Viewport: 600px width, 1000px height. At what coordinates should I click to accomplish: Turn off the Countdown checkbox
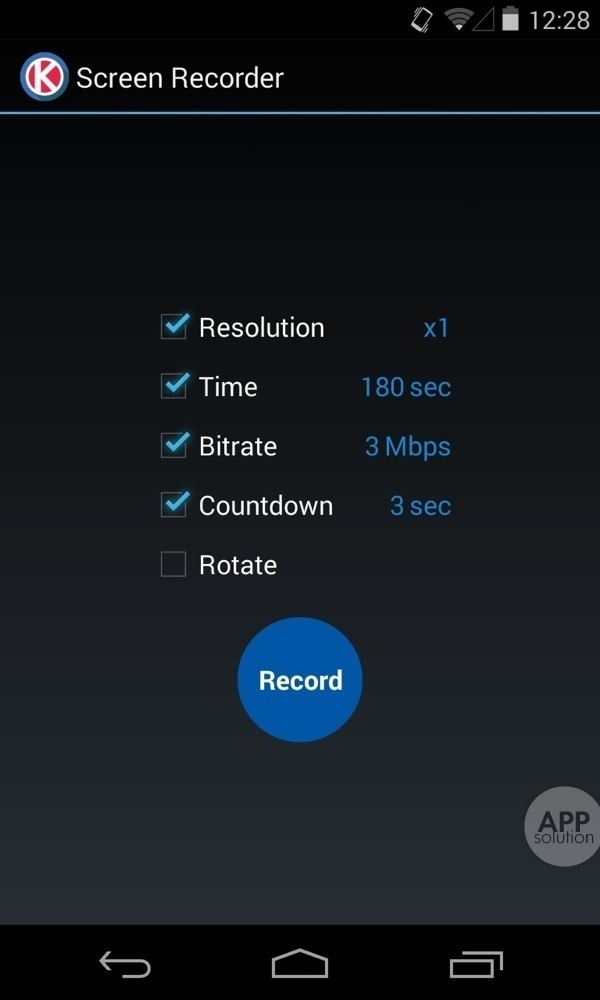point(174,505)
